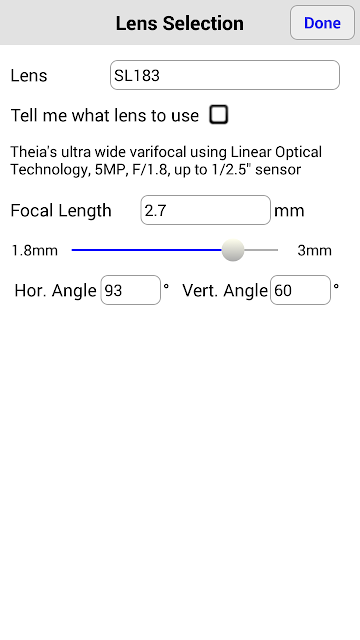The width and height of the screenshot is (360, 640).
Task: Tap the Done button
Action: pyautogui.click(x=322, y=23)
